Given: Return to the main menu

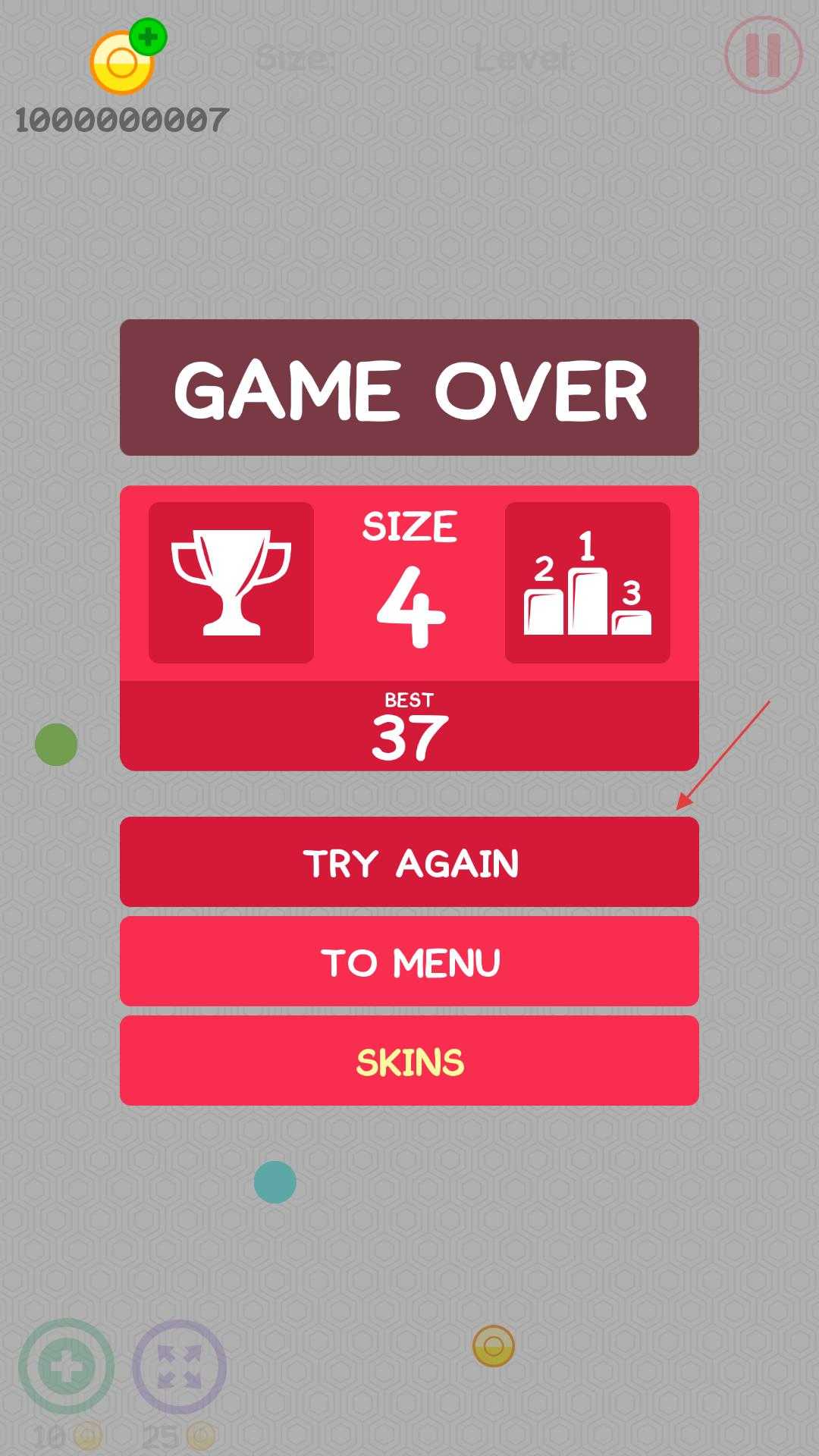Looking at the screenshot, I should [x=409, y=962].
